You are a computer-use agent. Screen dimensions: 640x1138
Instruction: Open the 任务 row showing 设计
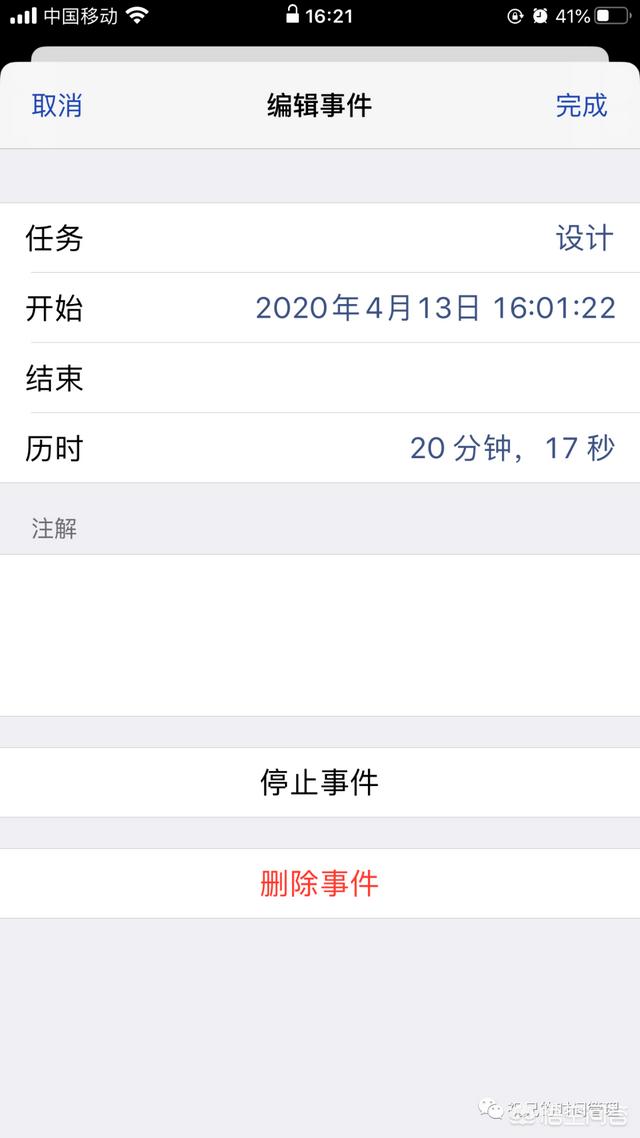[x=320, y=238]
